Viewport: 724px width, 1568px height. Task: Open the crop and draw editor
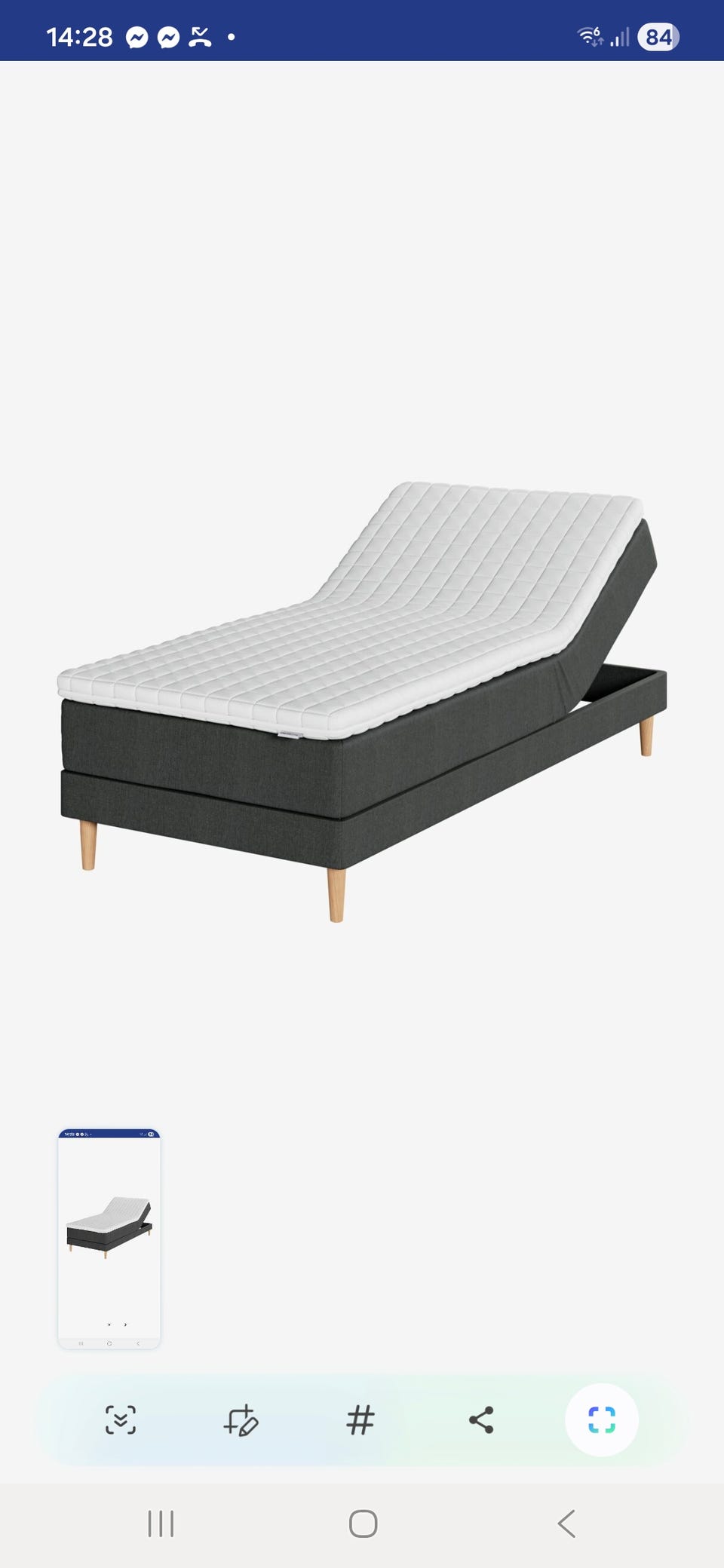[x=241, y=1420]
